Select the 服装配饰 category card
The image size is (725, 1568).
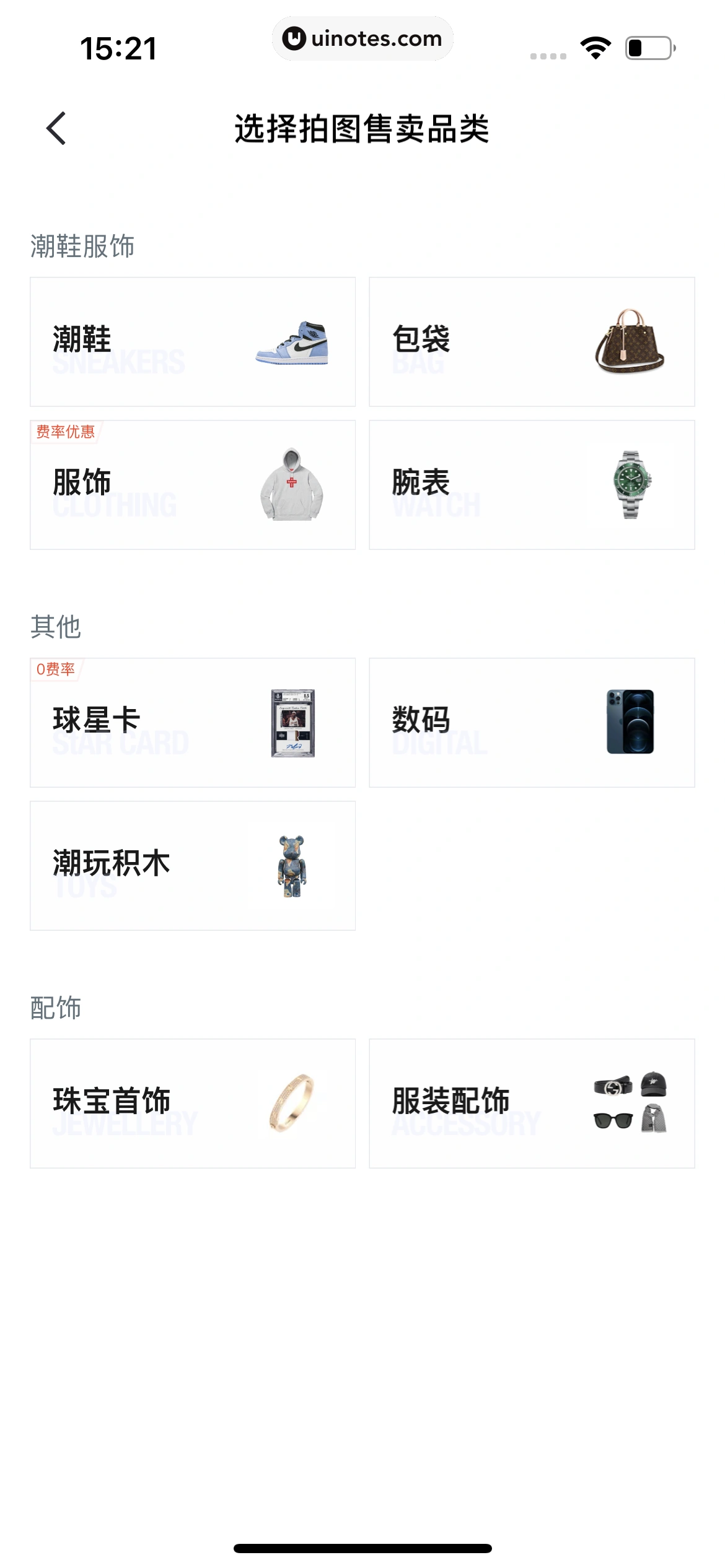click(x=532, y=1105)
